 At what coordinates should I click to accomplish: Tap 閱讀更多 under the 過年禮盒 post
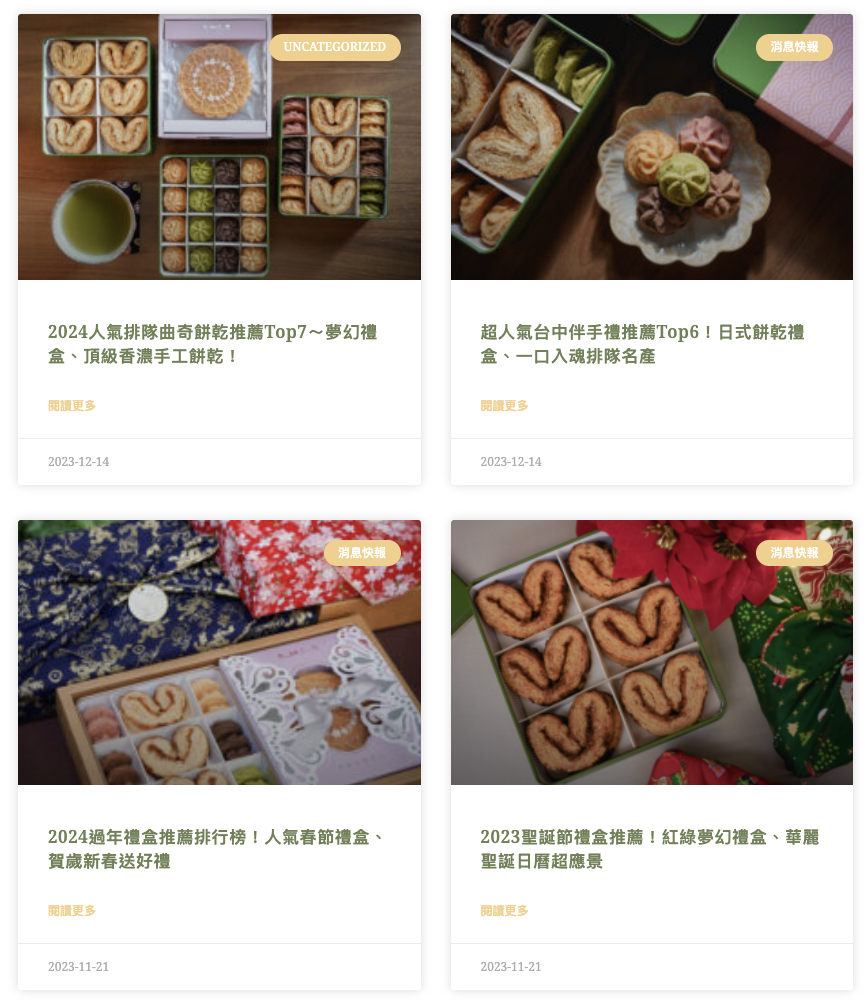72,911
